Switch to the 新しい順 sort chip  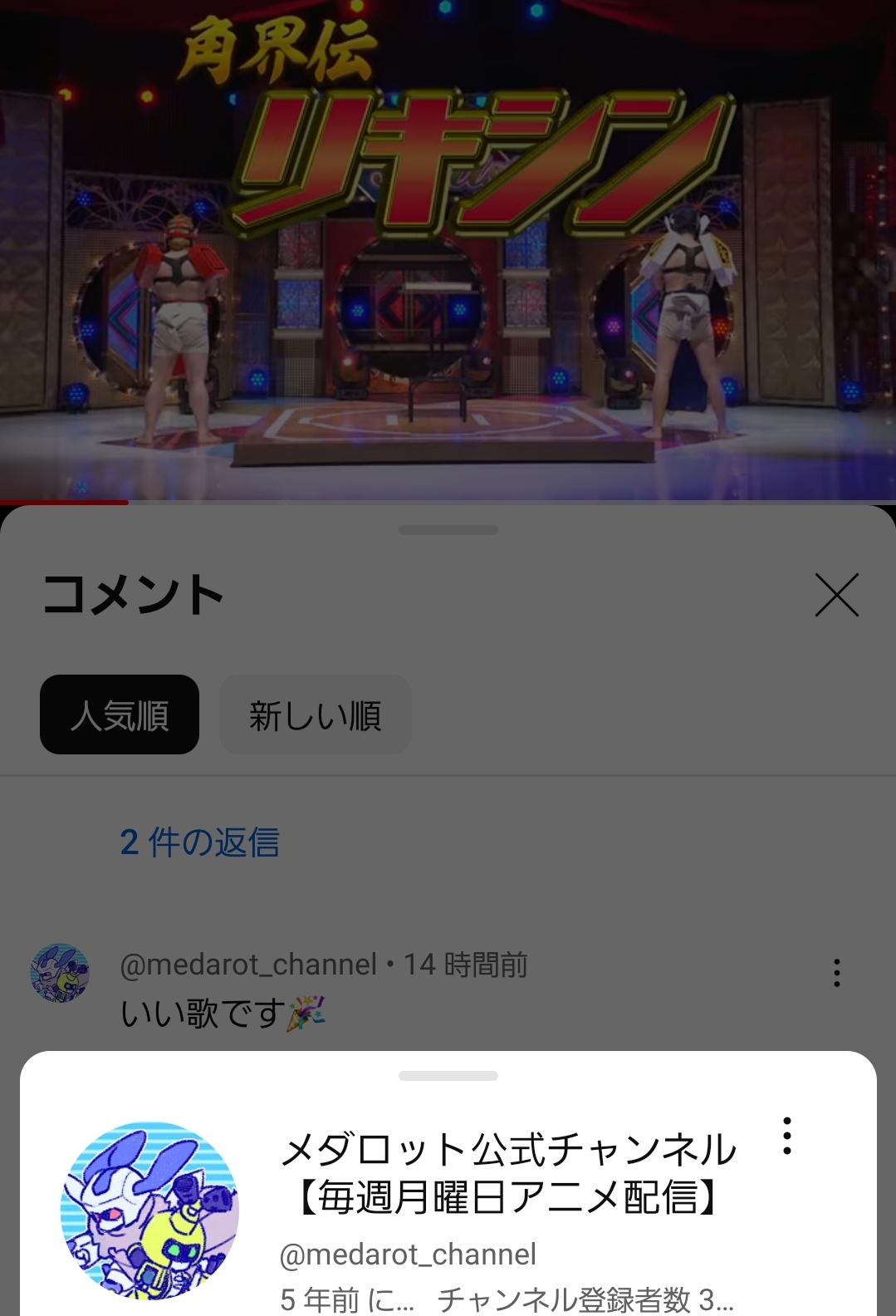coord(315,714)
